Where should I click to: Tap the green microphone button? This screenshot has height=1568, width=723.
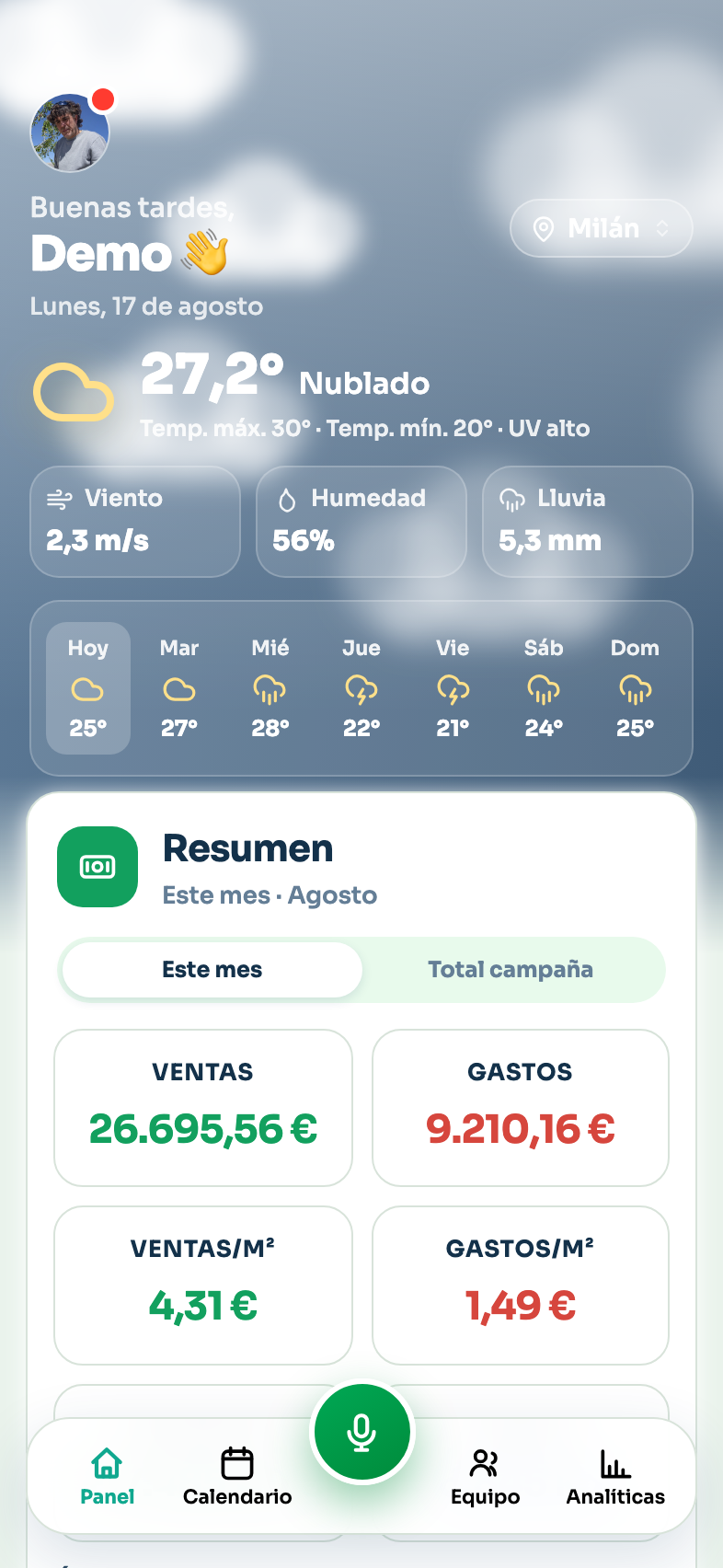pyautogui.click(x=361, y=1433)
